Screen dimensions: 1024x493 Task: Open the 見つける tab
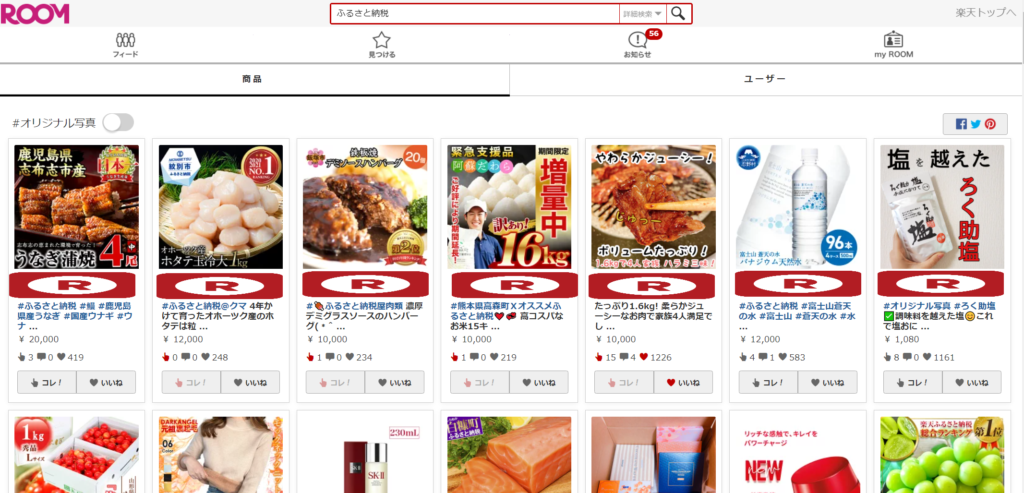pos(381,45)
